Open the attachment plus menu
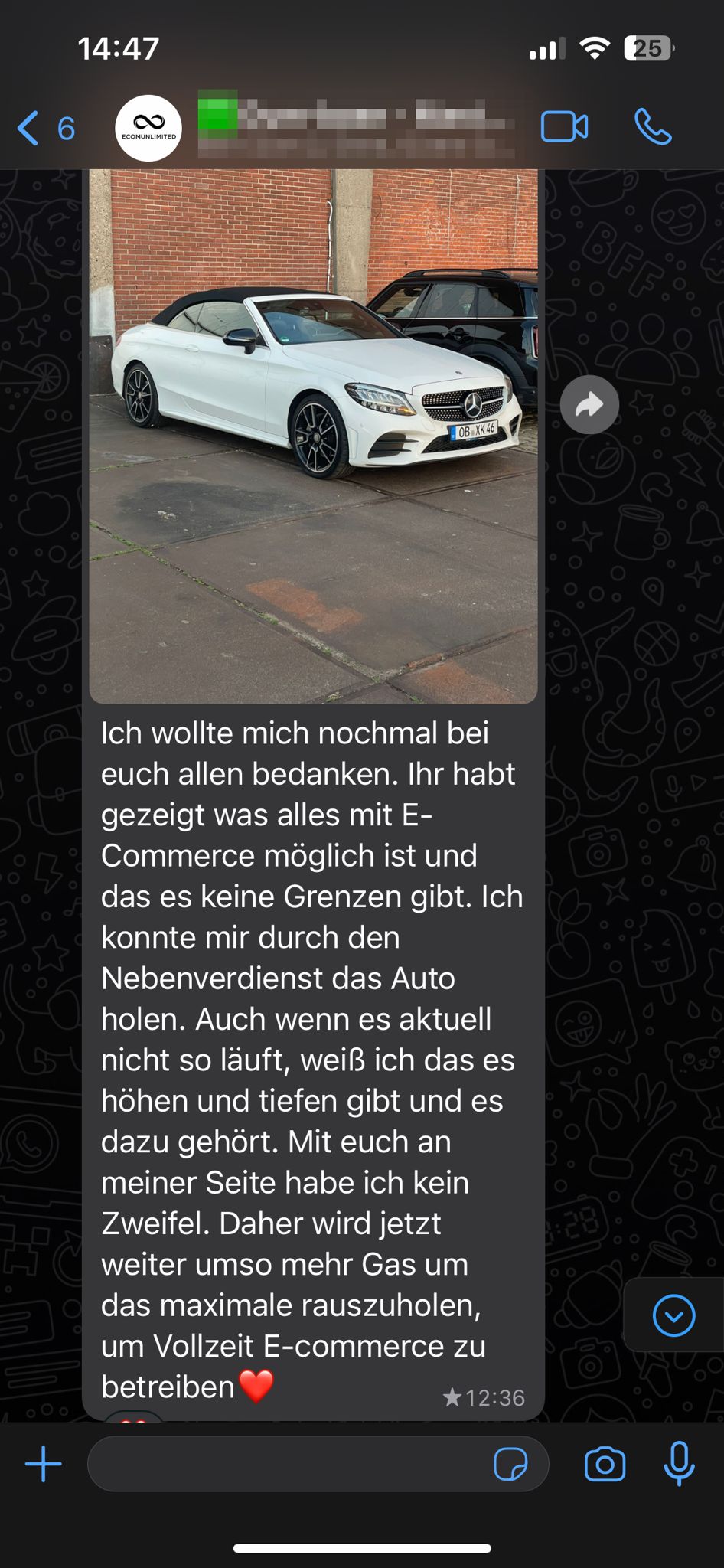Image resolution: width=724 pixels, height=1568 pixels. click(44, 1465)
